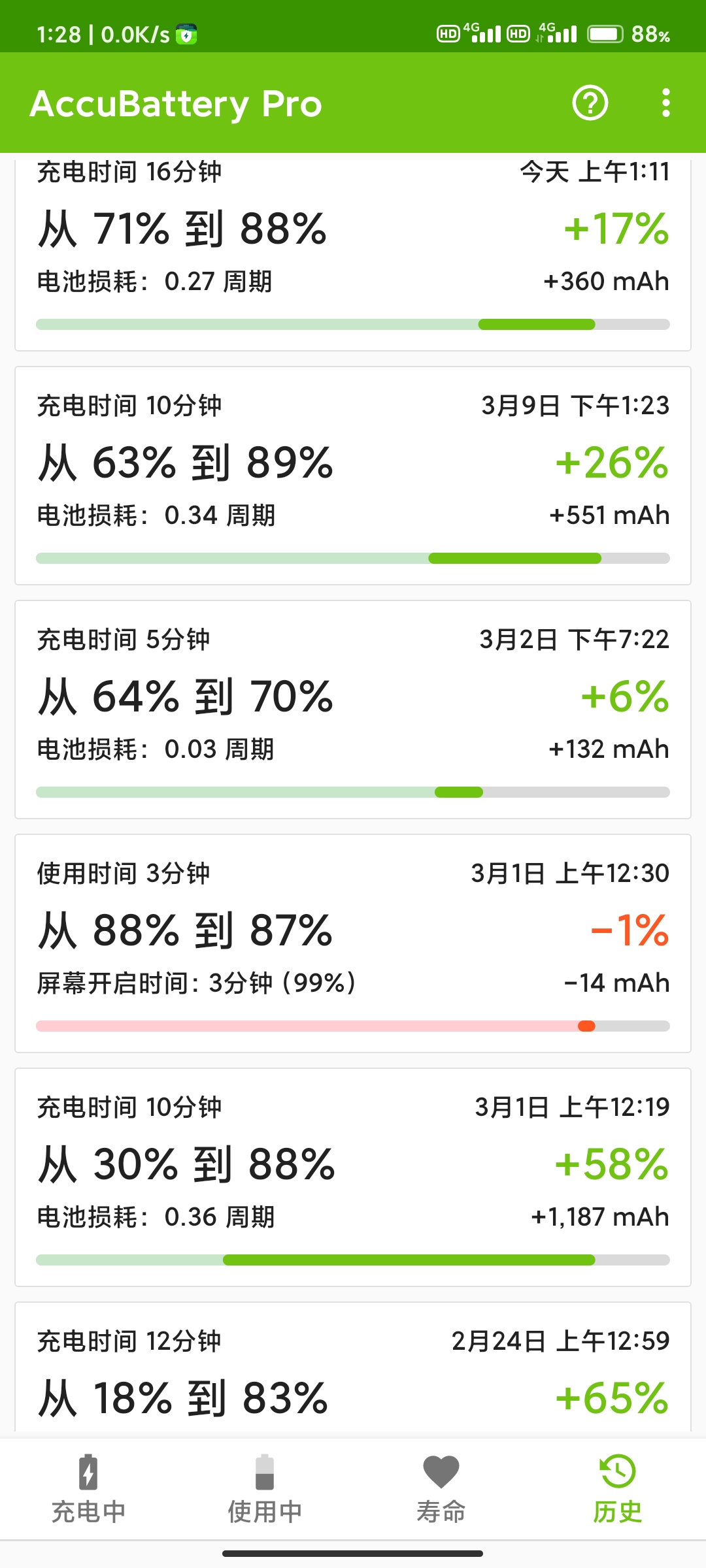This screenshot has height=1568, width=706.
Task: Go to the 寿命 tab
Action: click(x=441, y=1490)
